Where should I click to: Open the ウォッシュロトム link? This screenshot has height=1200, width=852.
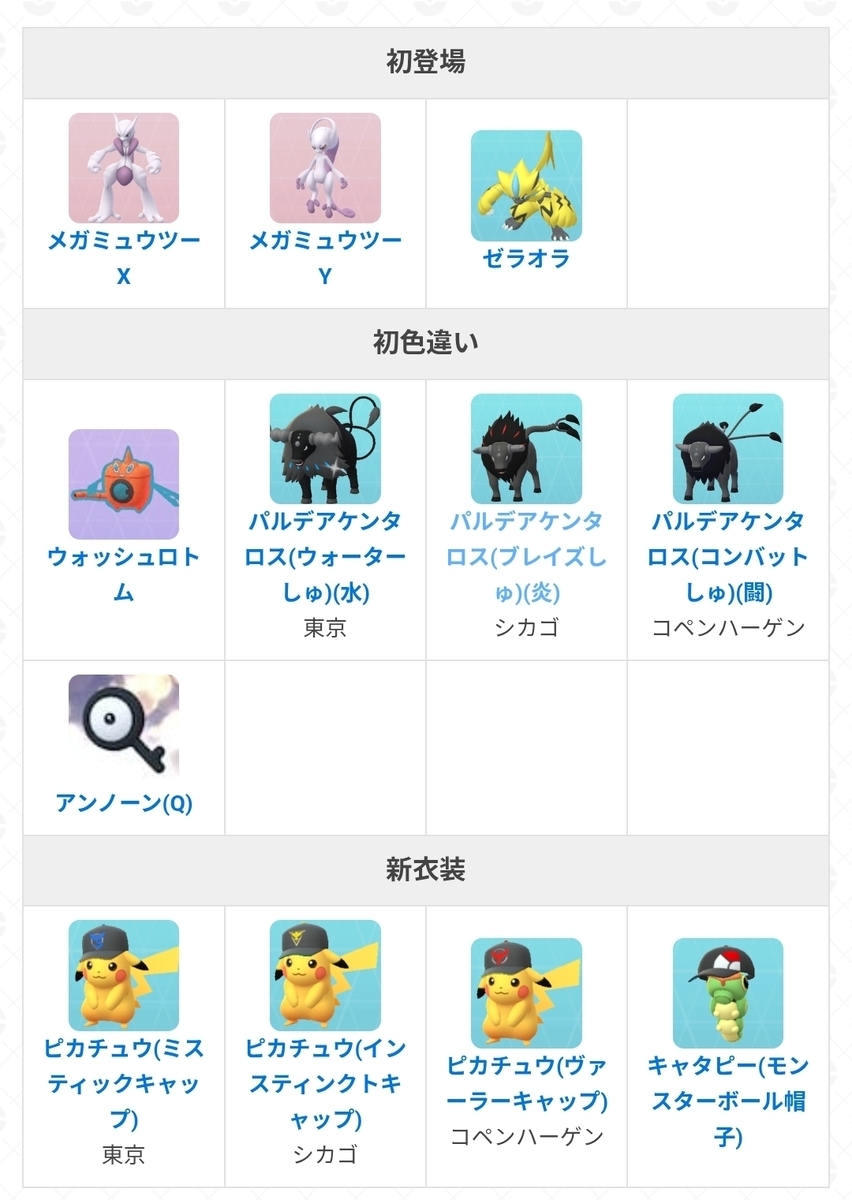coord(124,574)
